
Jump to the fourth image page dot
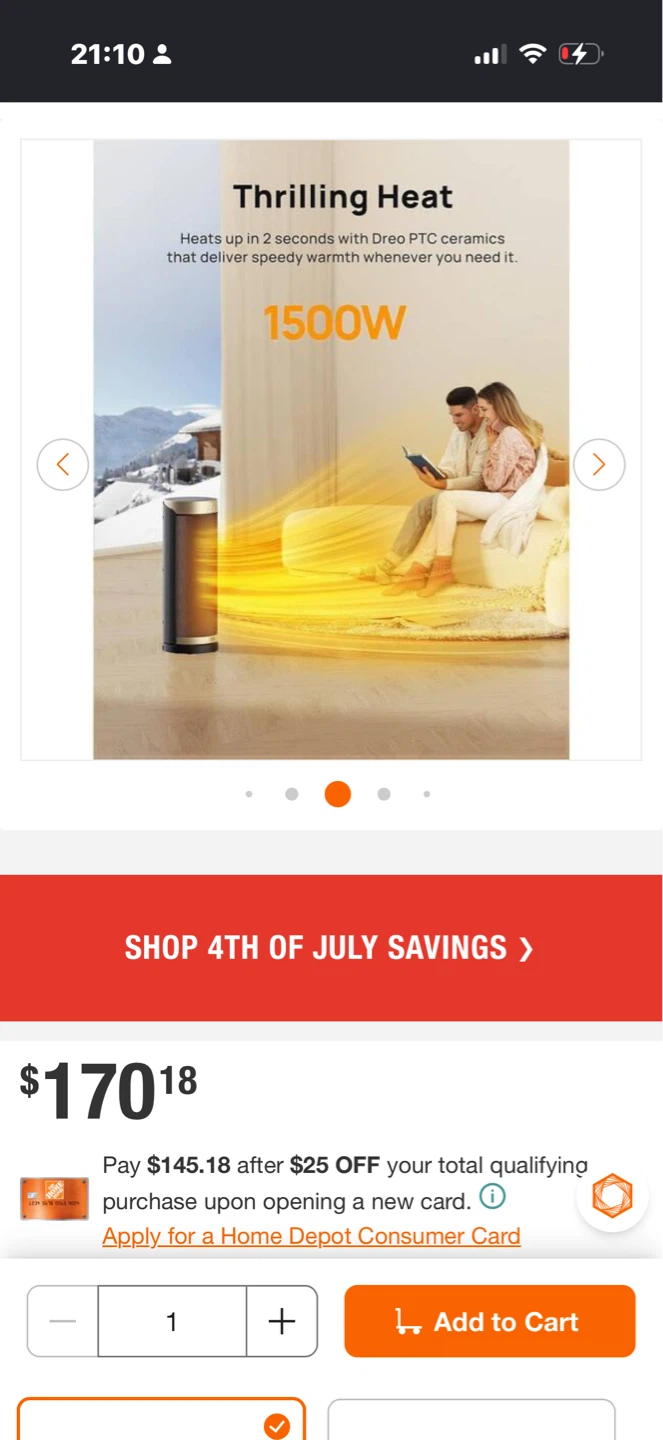pos(384,794)
